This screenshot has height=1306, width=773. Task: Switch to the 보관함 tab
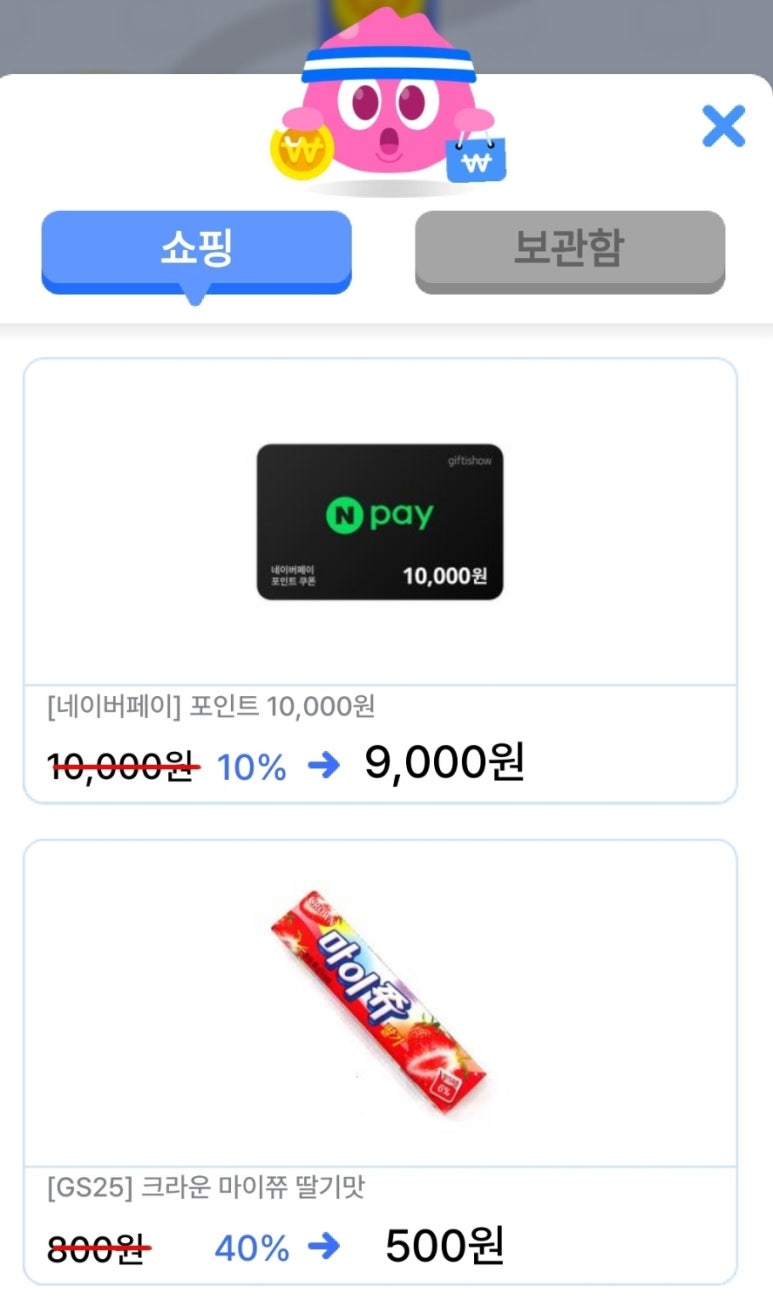click(569, 250)
